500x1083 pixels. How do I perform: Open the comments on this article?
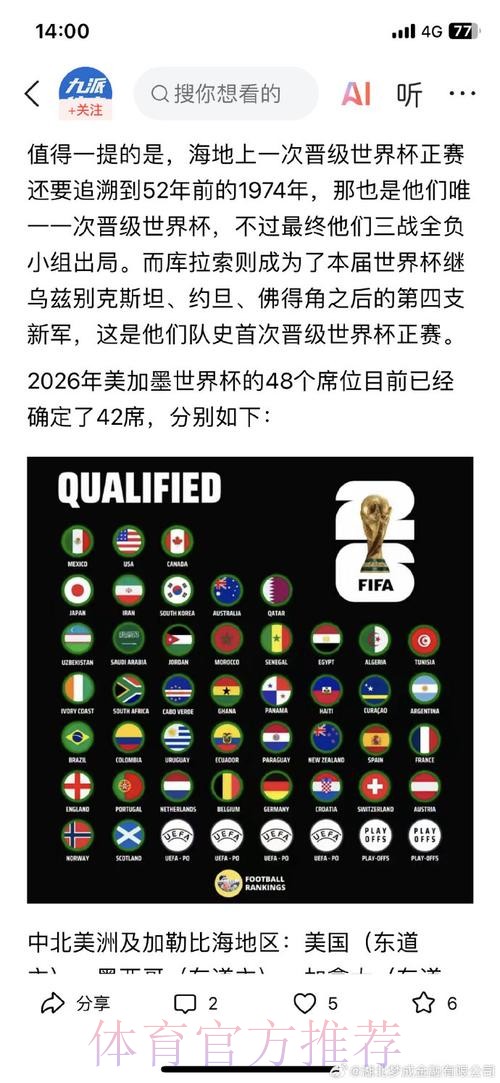tap(195, 1003)
